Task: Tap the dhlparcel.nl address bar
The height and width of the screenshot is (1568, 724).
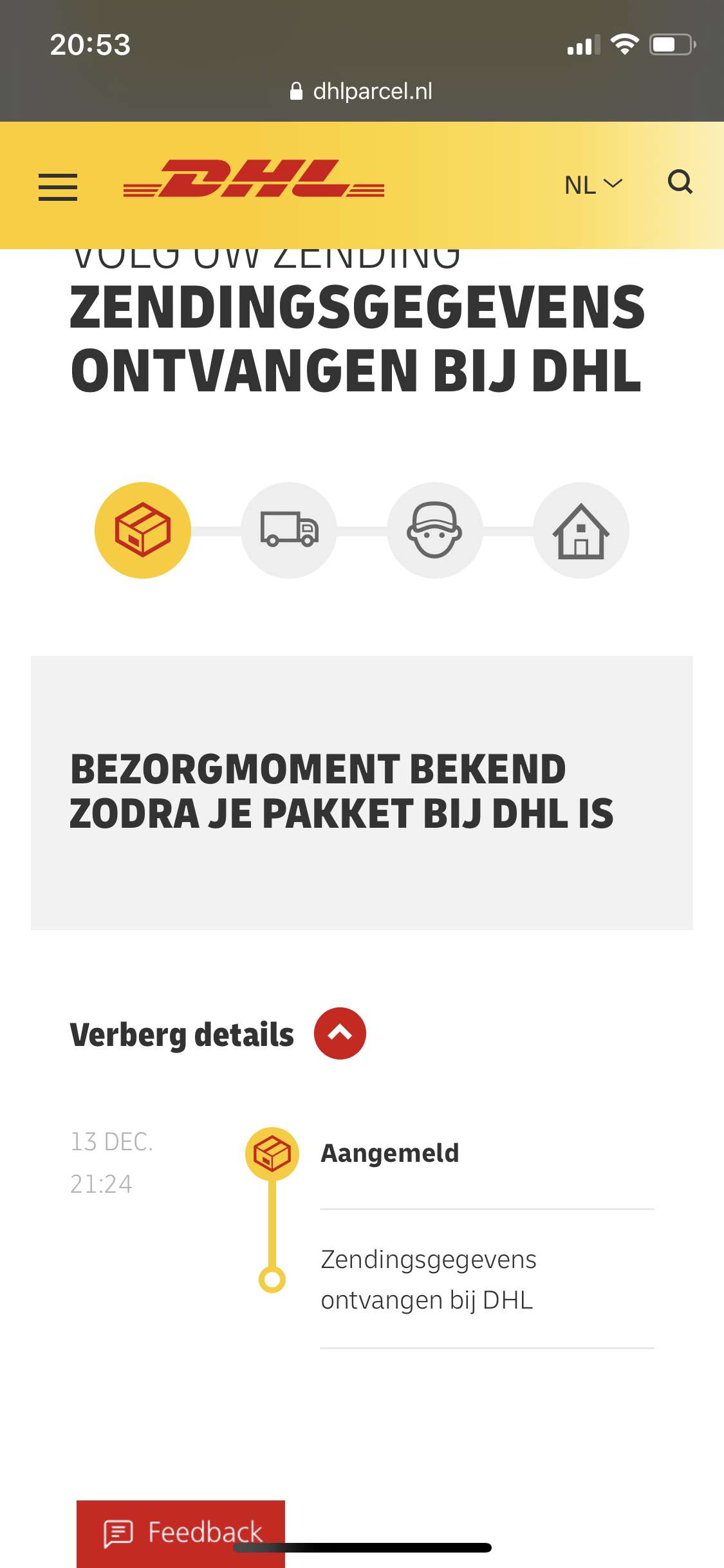Action: click(362, 91)
